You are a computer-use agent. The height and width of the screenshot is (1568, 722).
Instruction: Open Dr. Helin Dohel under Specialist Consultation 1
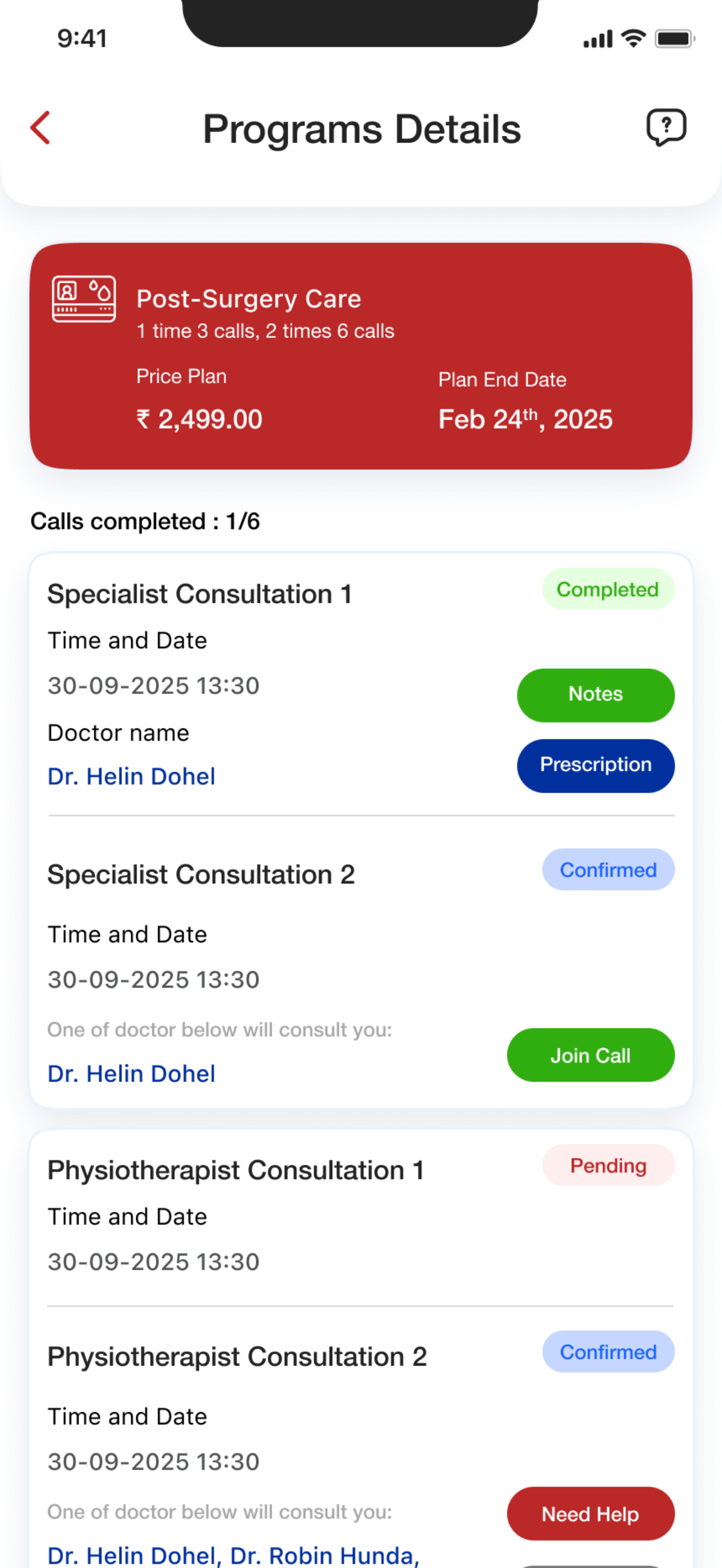pos(131,776)
